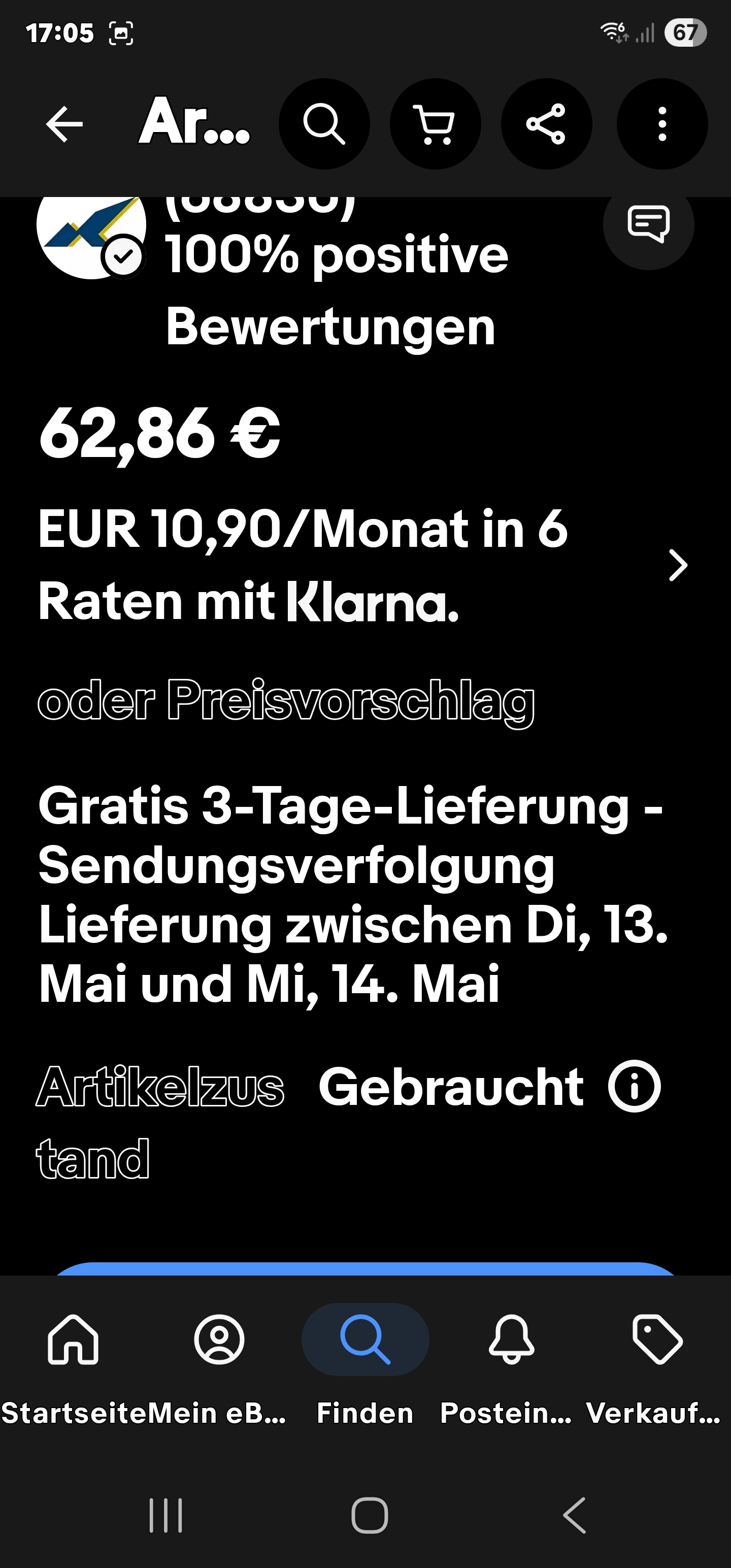Viewport: 731px width, 1568px height.
Task: Go to the system home screen
Action: coord(370,1515)
